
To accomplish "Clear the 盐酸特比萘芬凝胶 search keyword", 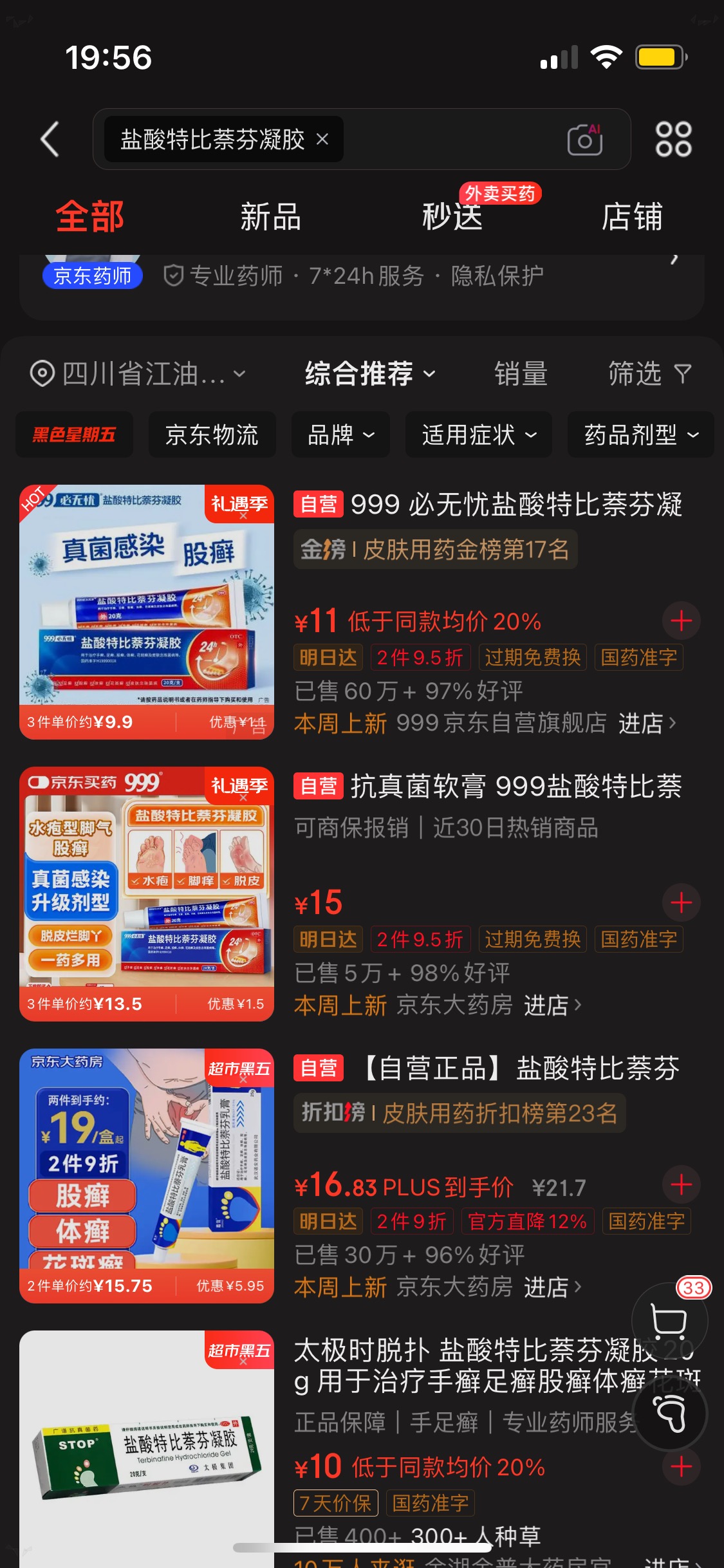I will (322, 139).
